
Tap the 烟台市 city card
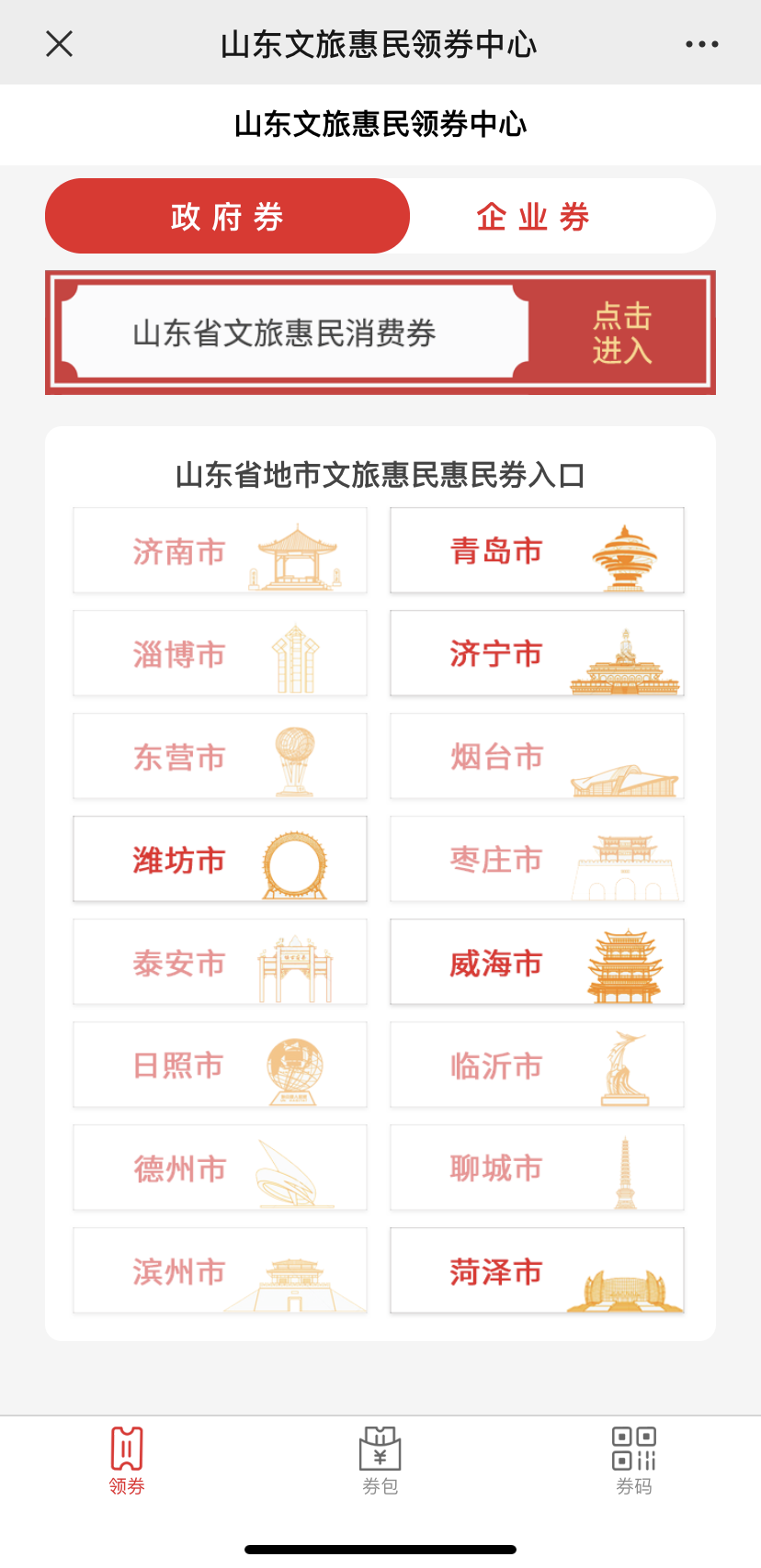coord(537,757)
